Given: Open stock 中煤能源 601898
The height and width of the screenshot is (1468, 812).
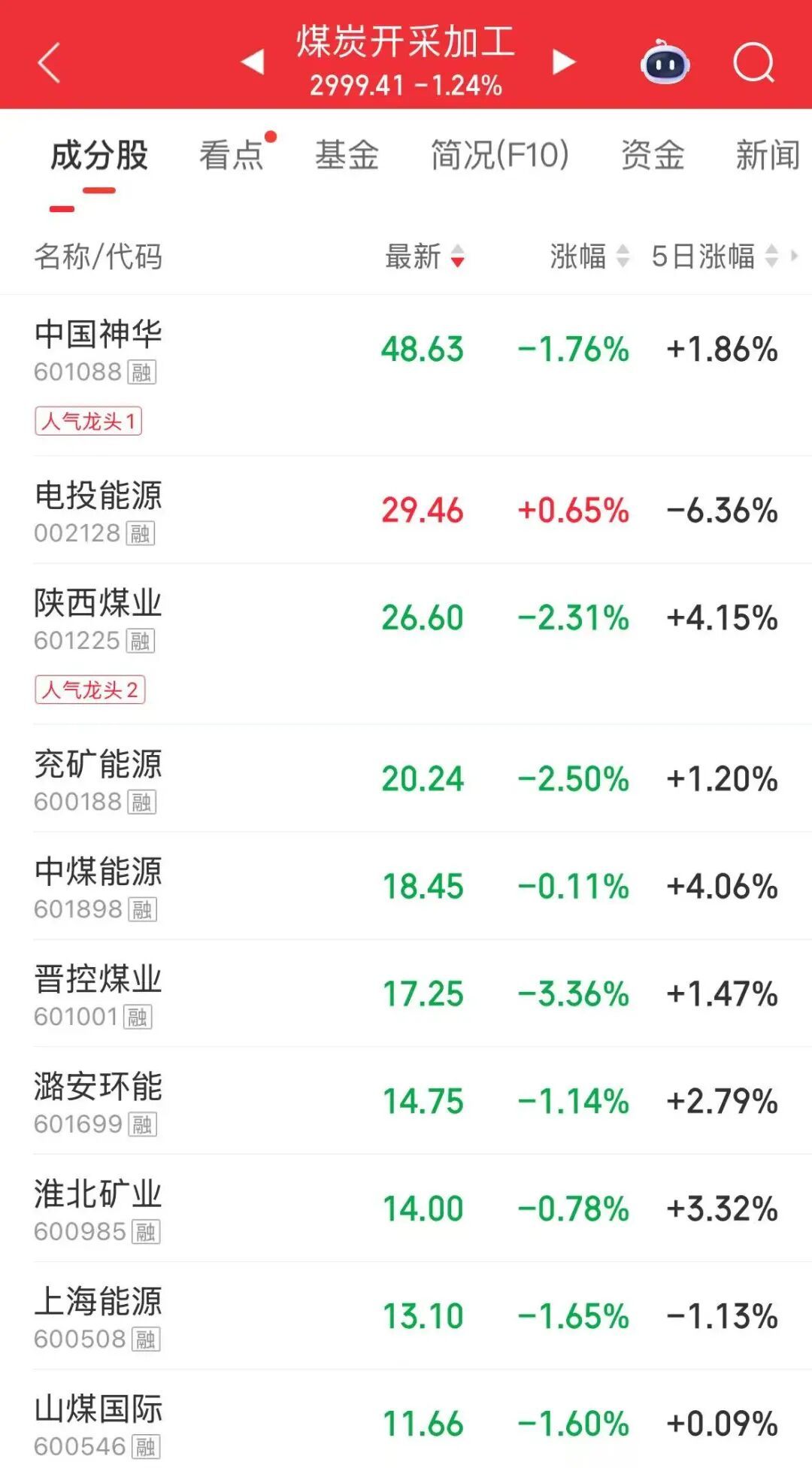Looking at the screenshot, I should pos(406,886).
